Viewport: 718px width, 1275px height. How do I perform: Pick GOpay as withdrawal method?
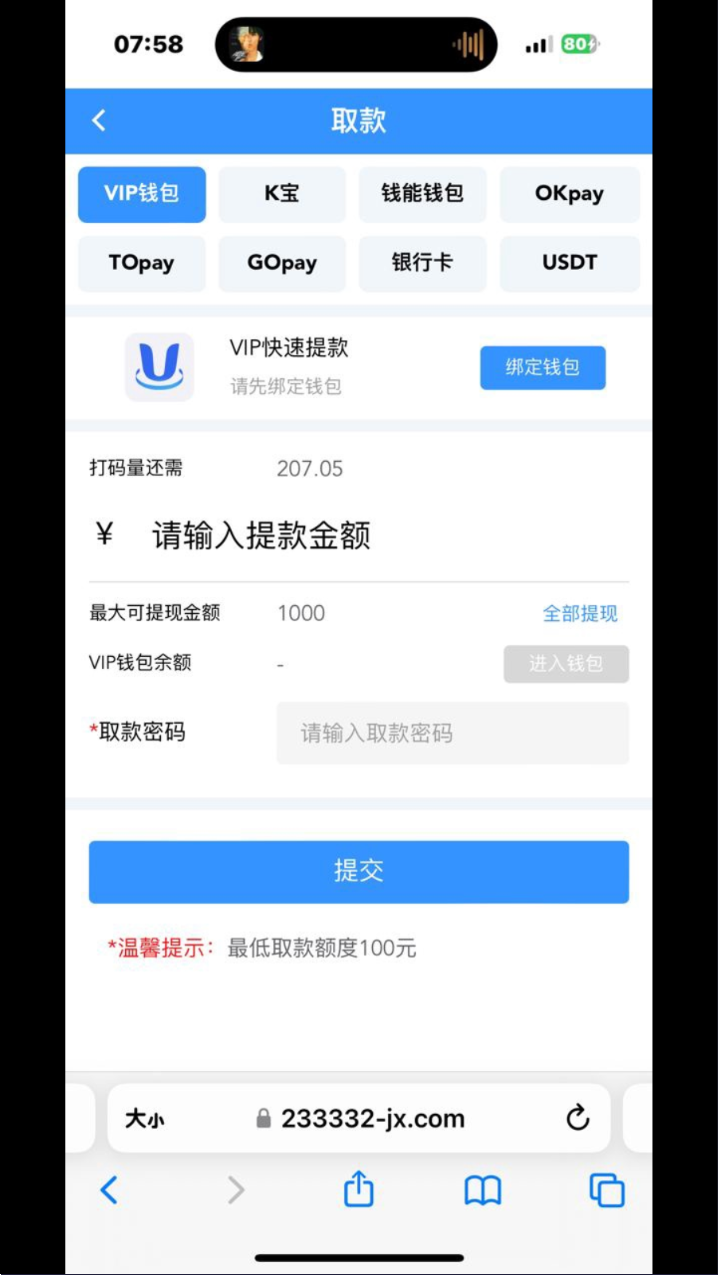pos(282,263)
